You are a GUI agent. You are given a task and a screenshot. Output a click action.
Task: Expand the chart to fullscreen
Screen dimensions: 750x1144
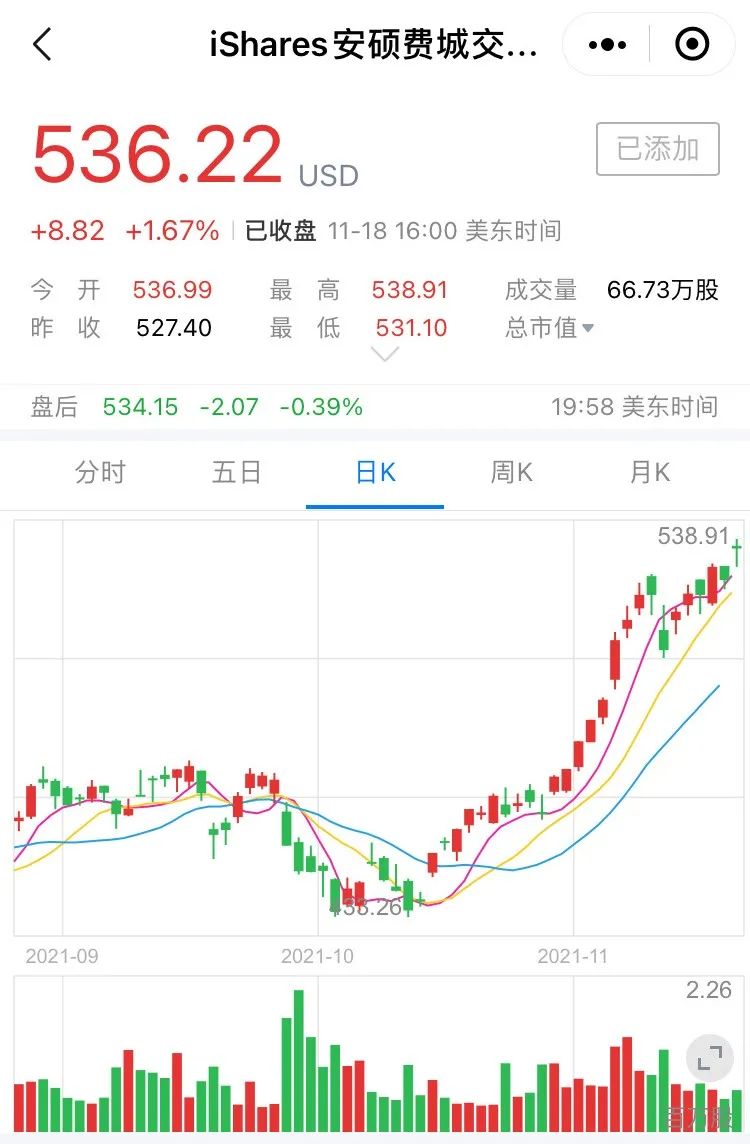[710, 1058]
